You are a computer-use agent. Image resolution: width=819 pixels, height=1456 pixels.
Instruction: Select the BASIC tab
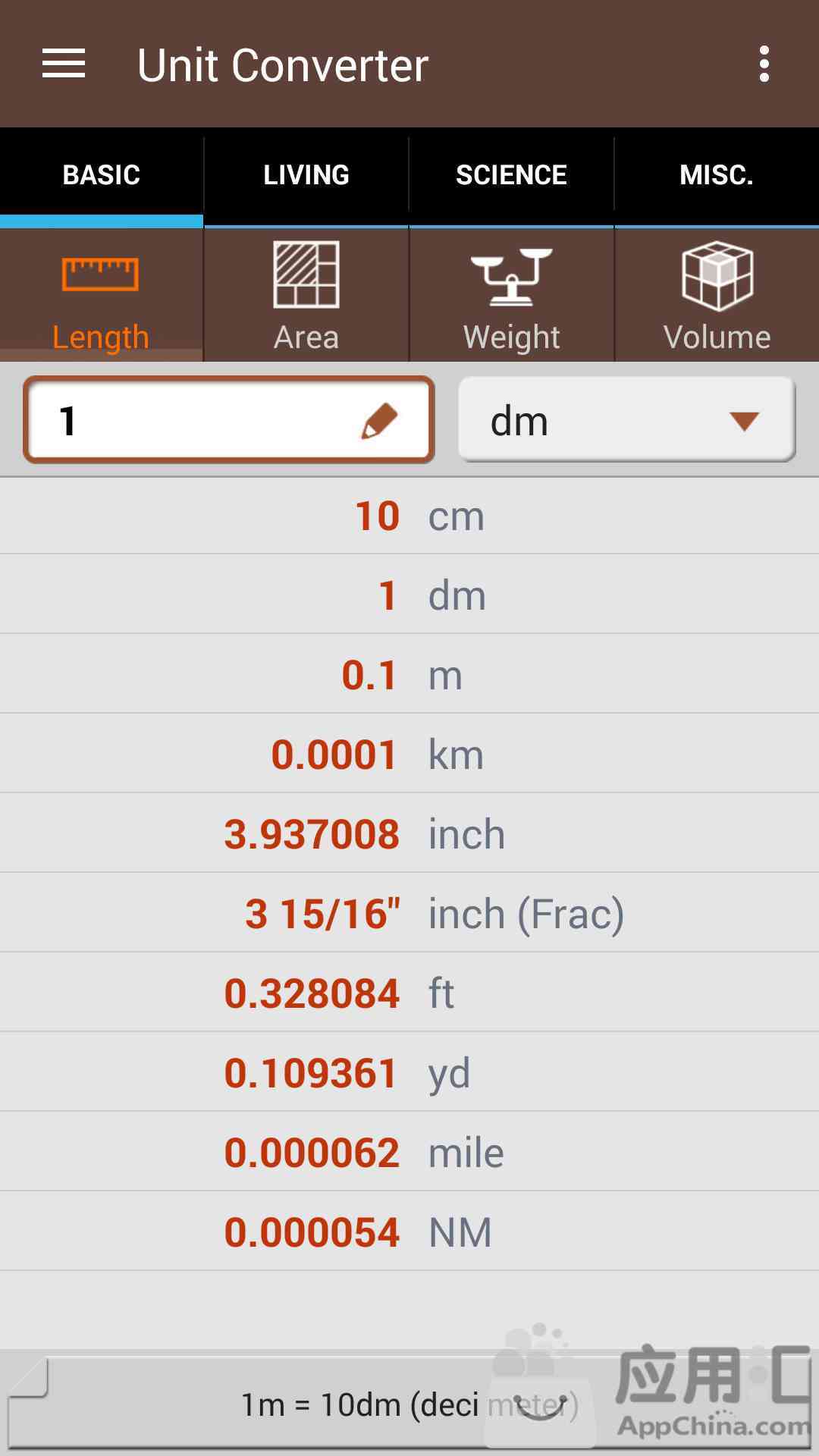102,175
